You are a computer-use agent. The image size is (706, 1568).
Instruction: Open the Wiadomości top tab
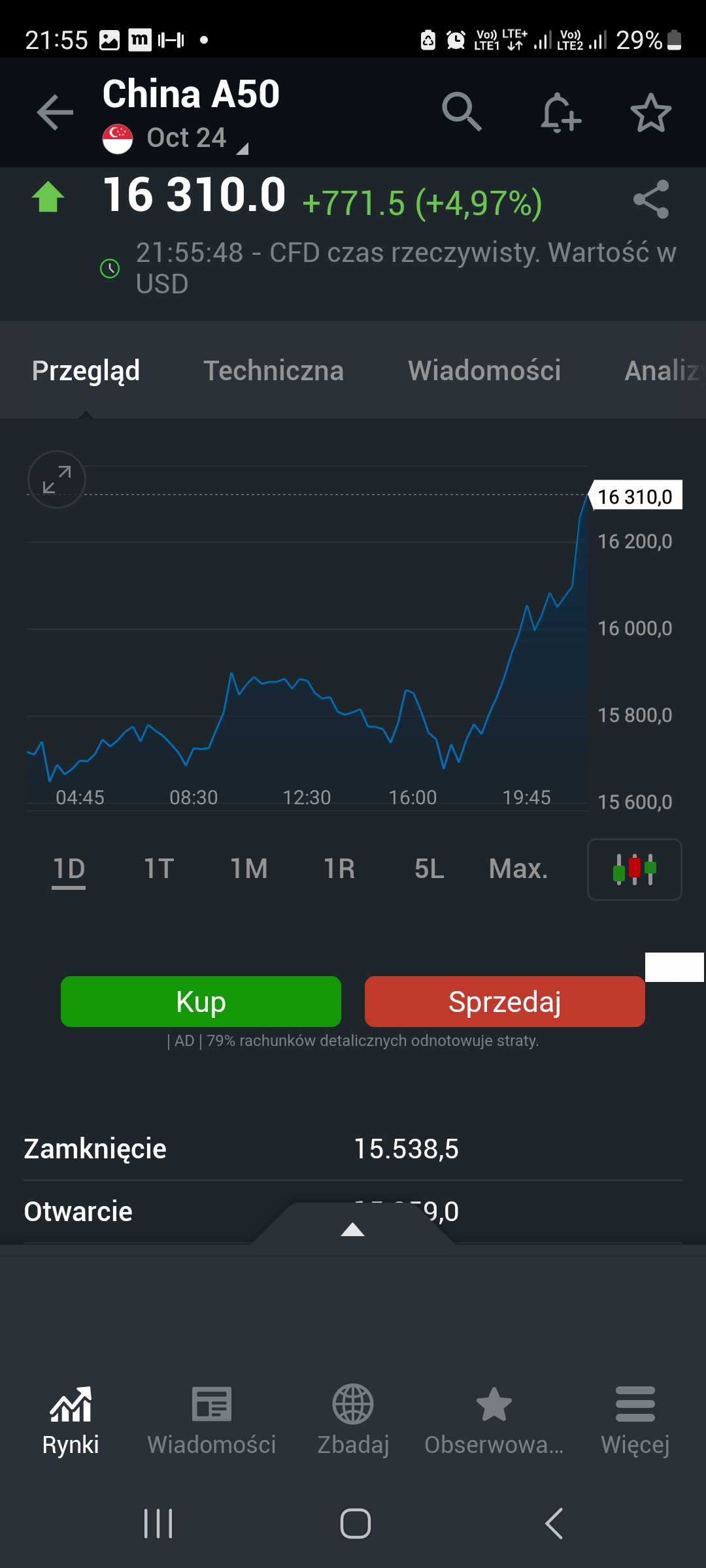point(484,370)
